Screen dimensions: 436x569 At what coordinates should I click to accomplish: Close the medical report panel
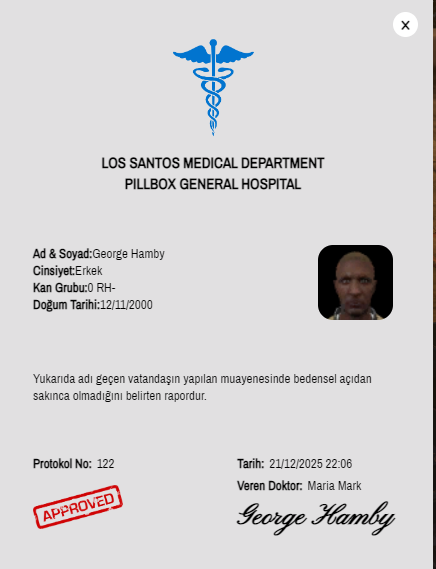click(405, 25)
